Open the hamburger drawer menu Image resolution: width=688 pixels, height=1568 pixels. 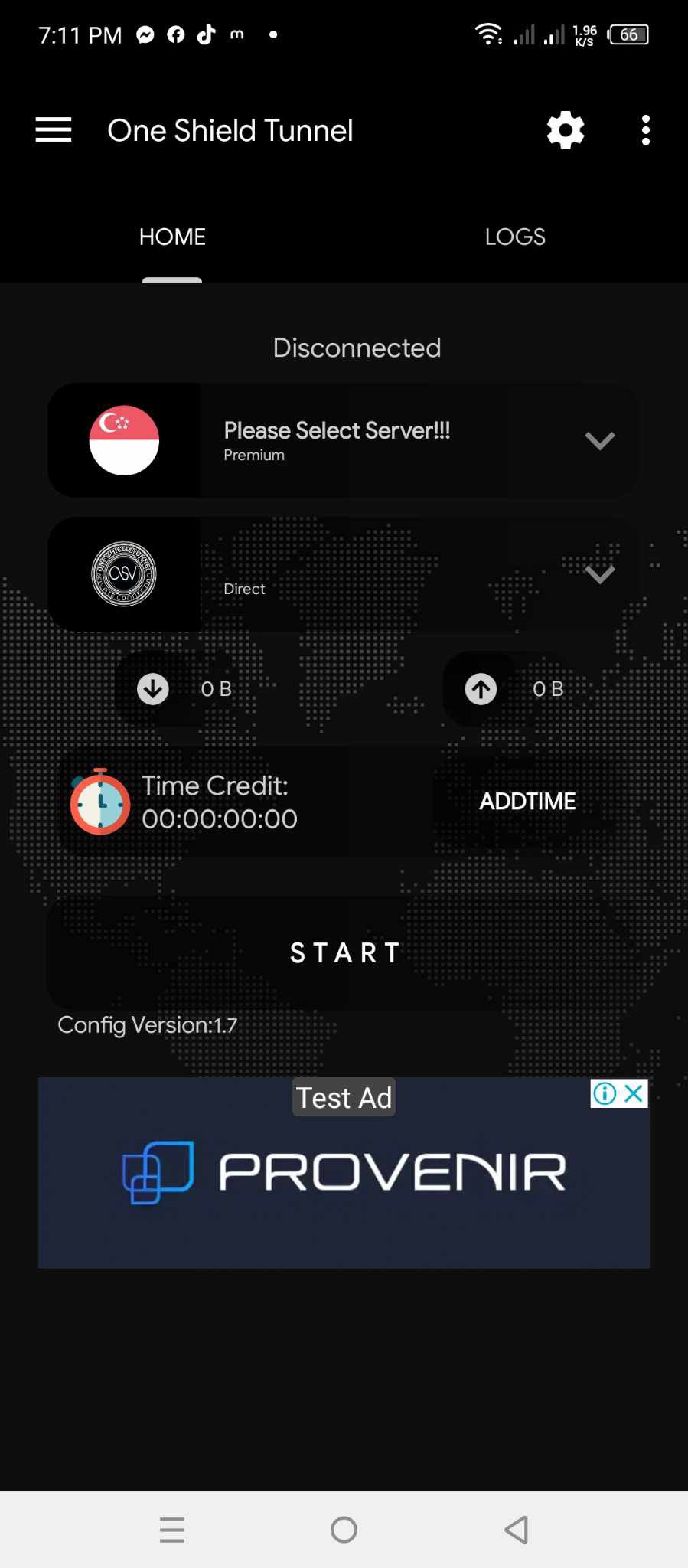tap(54, 130)
